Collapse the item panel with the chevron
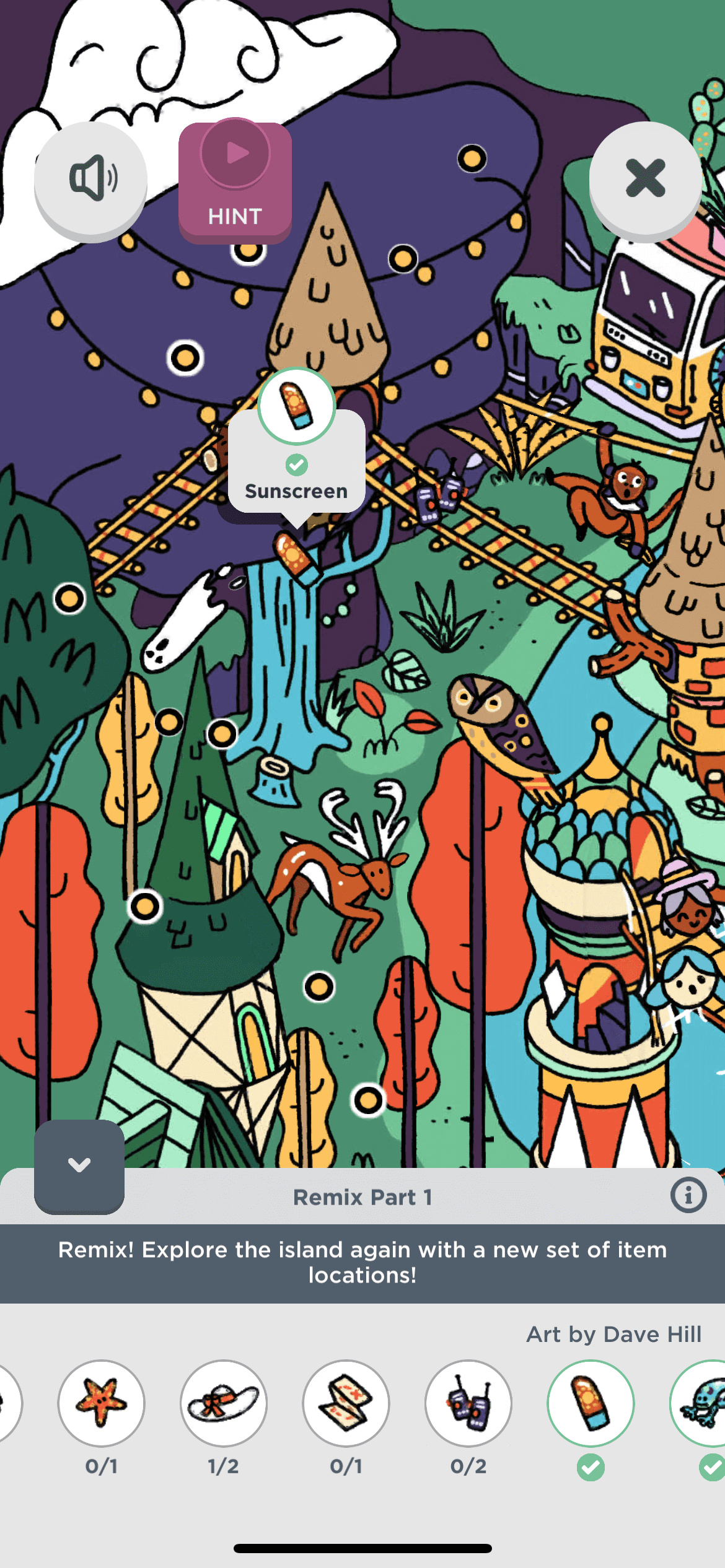The height and width of the screenshot is (1568, 725). (79, 1165)
